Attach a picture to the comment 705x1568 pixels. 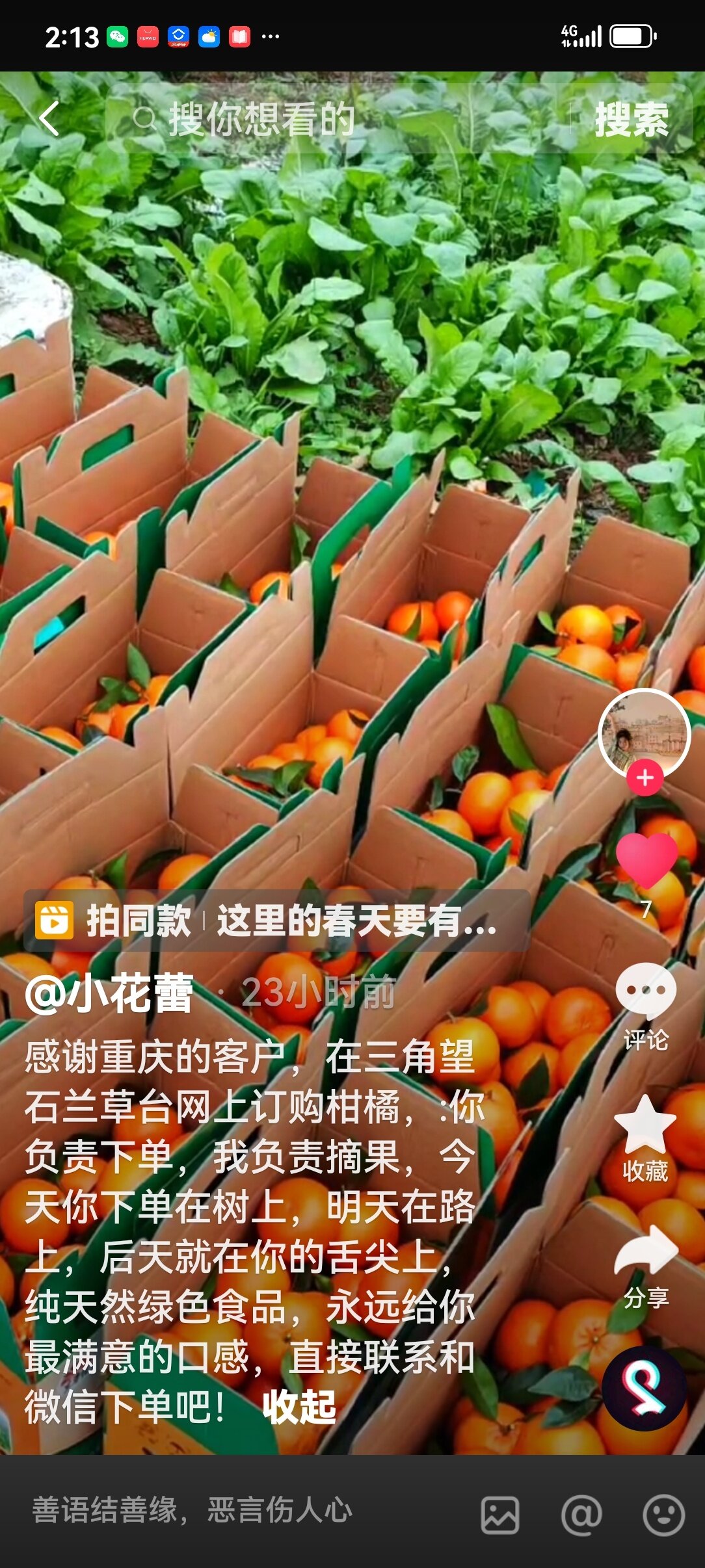coord(499,1515)
